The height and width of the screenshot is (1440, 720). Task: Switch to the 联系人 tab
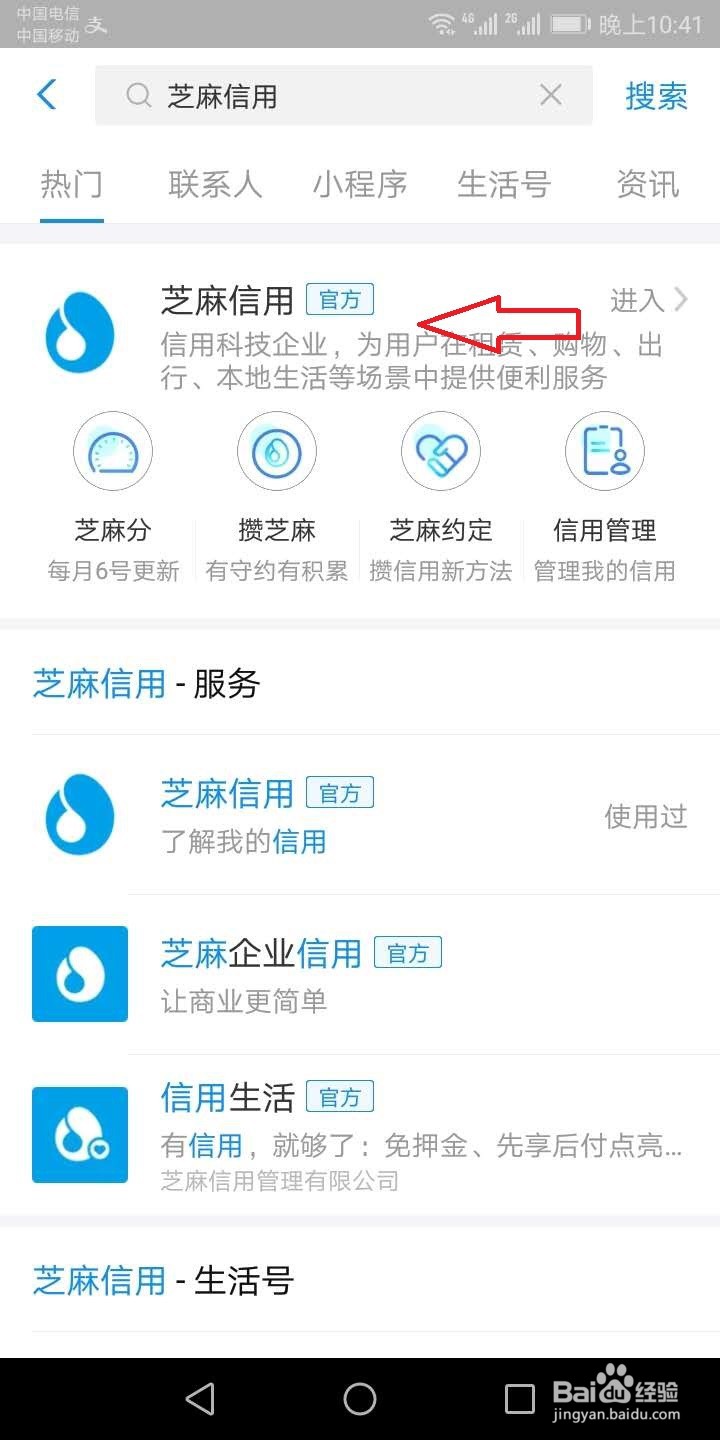[x=215, y=185]
